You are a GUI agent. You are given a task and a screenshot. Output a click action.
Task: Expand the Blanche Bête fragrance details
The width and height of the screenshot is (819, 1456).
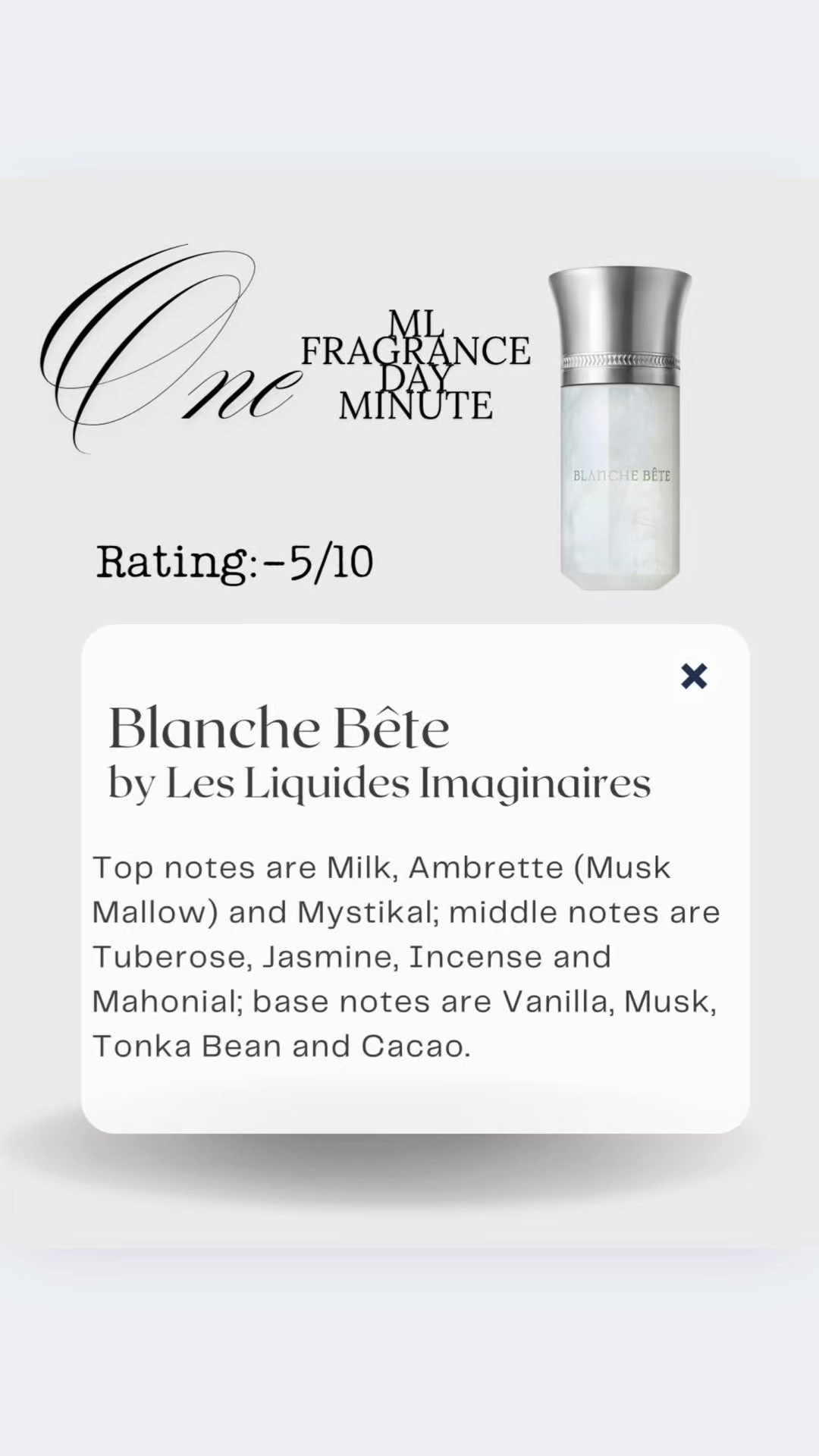[x=277, y=728]
